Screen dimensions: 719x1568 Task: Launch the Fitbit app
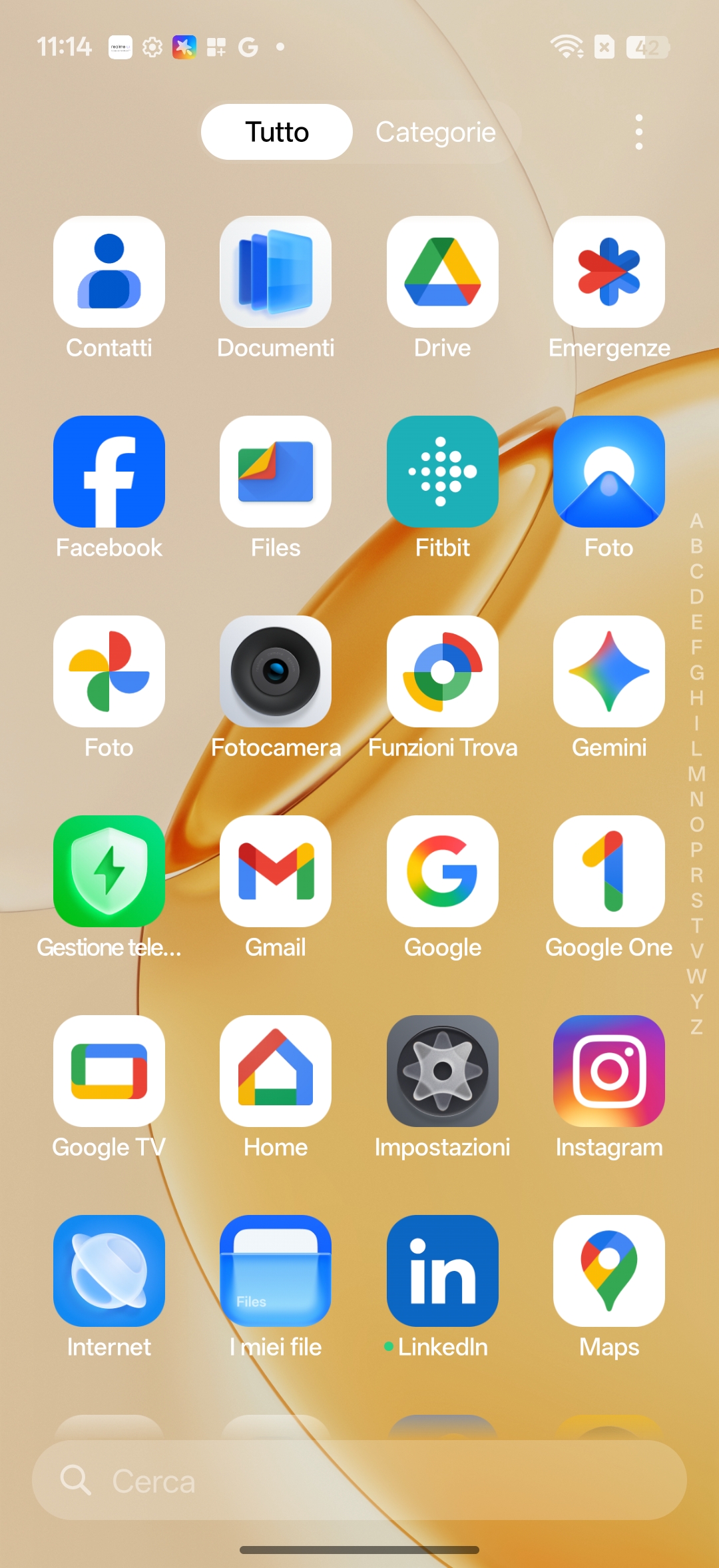443,472
